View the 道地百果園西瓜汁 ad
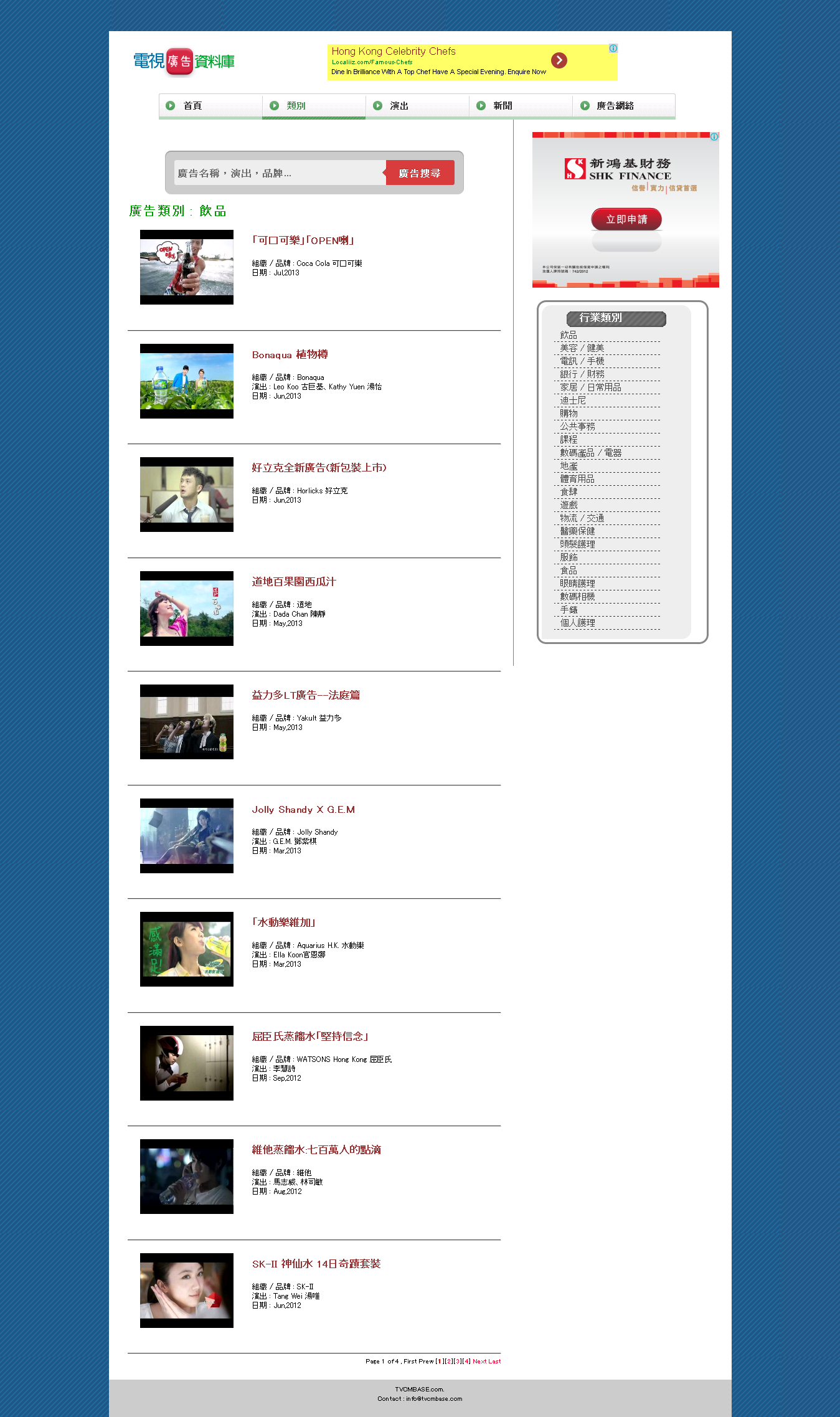 (x=294, y=582)
